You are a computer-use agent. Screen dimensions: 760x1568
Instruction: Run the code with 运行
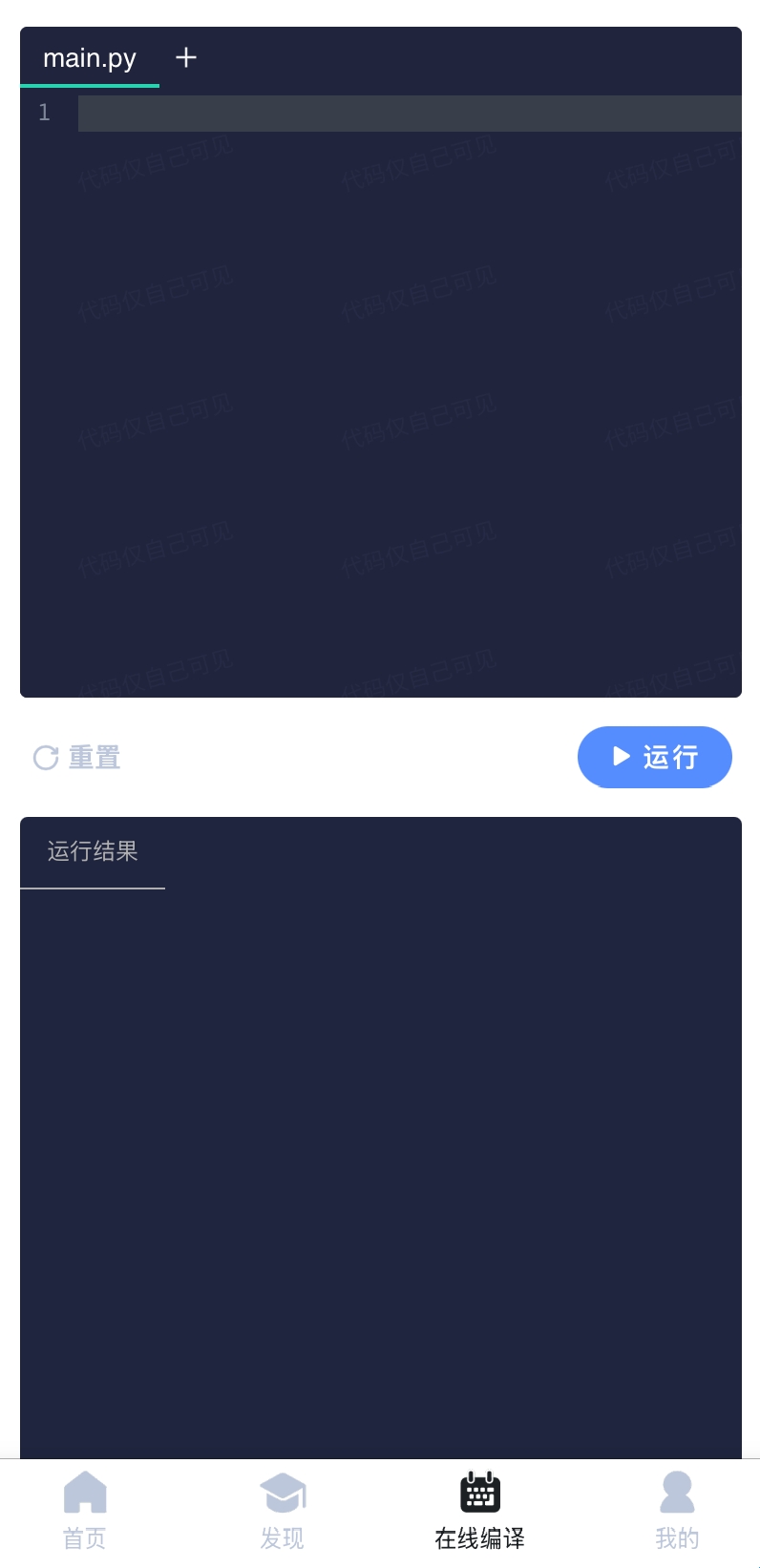click(x=654, y=757)
